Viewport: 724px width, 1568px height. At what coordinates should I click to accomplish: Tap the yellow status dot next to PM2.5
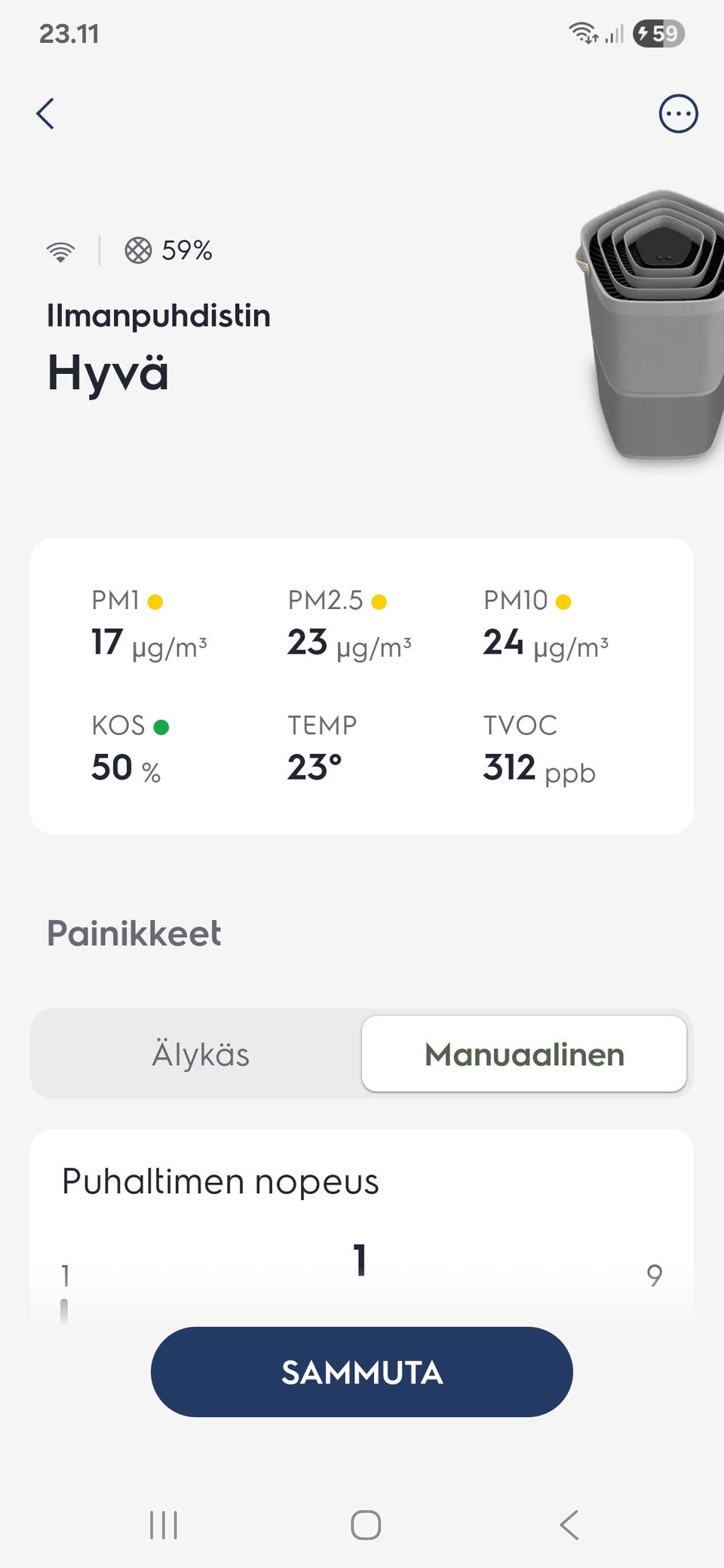point(379,602)
